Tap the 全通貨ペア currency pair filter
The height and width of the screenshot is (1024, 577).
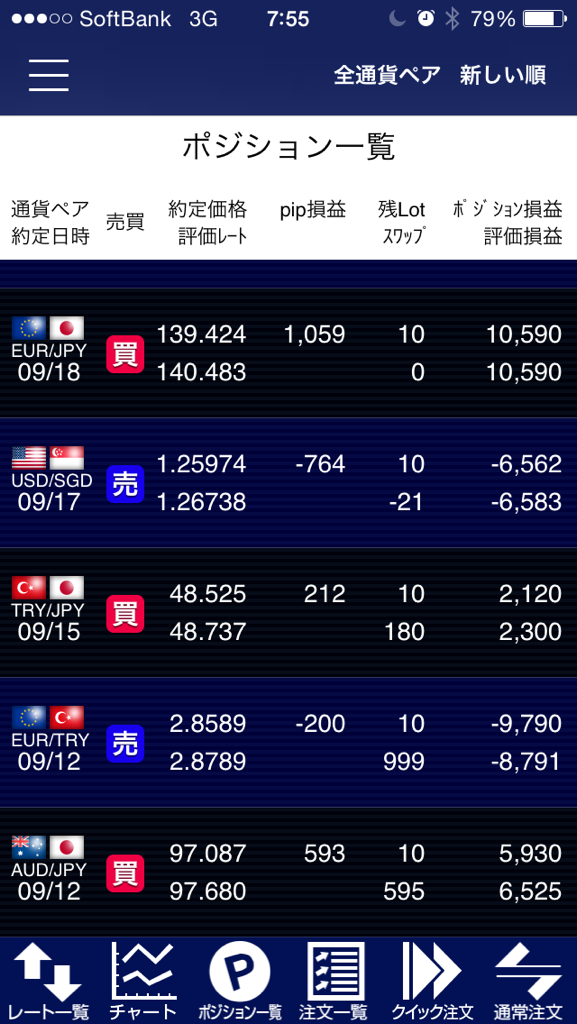[x=387, y=75]
